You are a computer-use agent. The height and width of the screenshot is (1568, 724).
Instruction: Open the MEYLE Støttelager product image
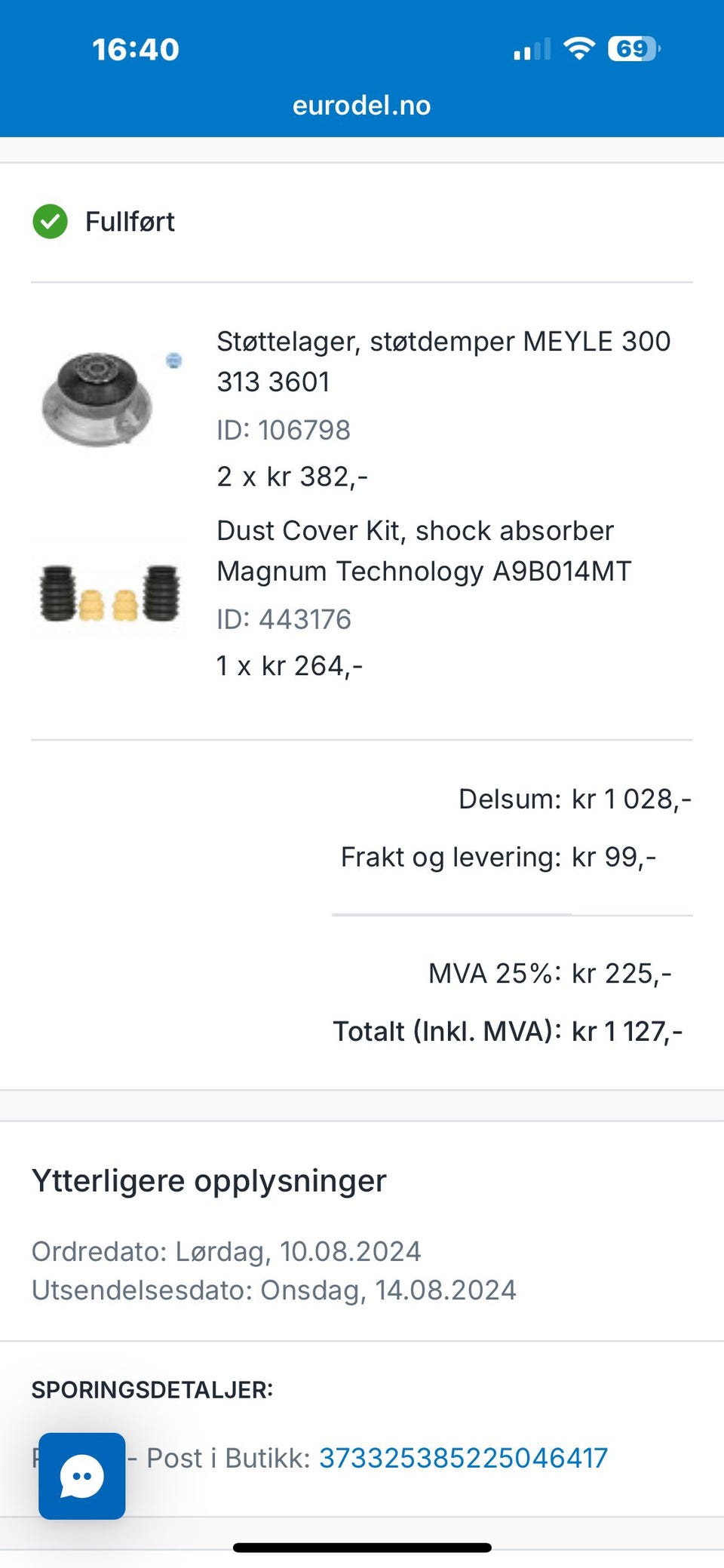point(109,397)
